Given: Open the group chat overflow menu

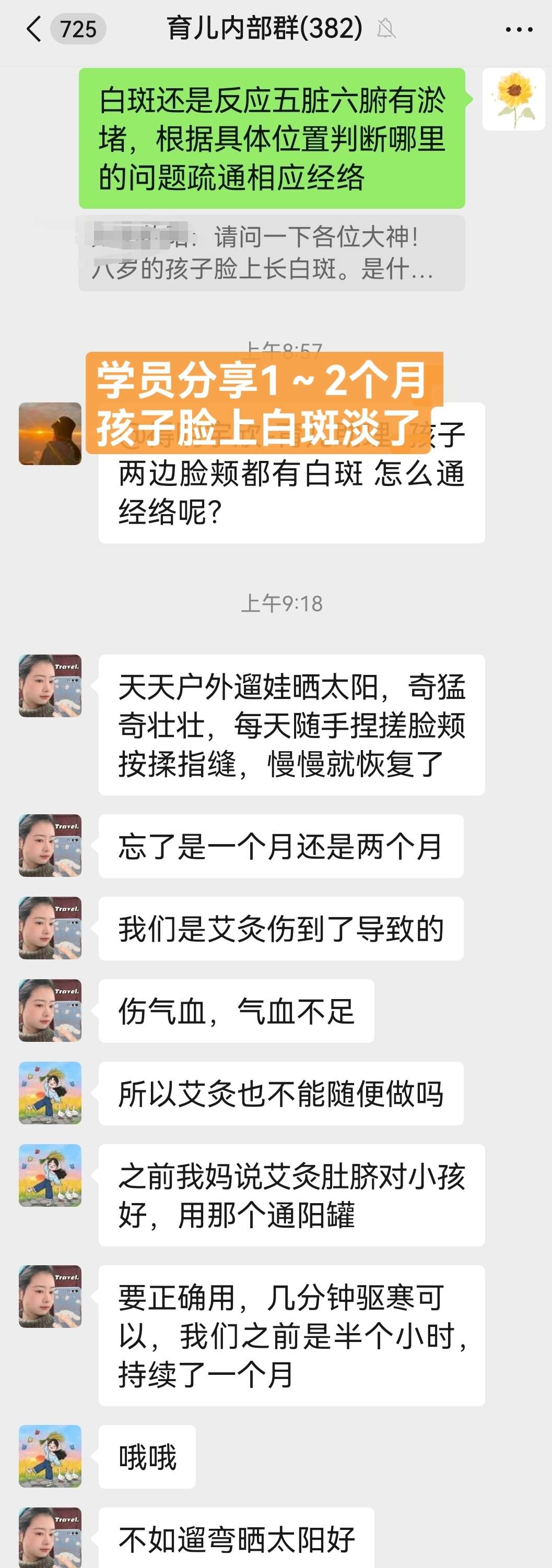Looking at the screenshot, I should [519, 29].
